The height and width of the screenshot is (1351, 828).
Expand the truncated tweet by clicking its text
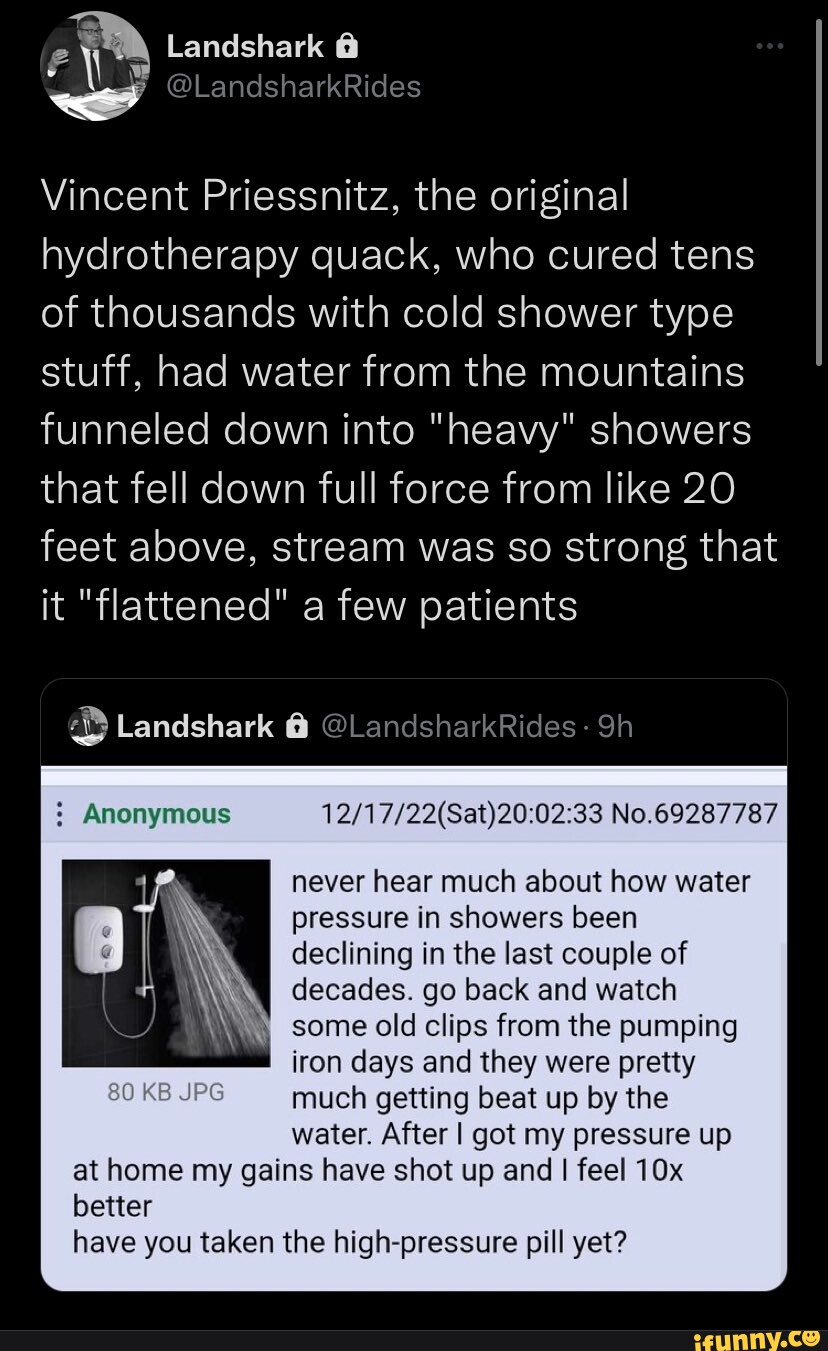[x=400, y=400]
